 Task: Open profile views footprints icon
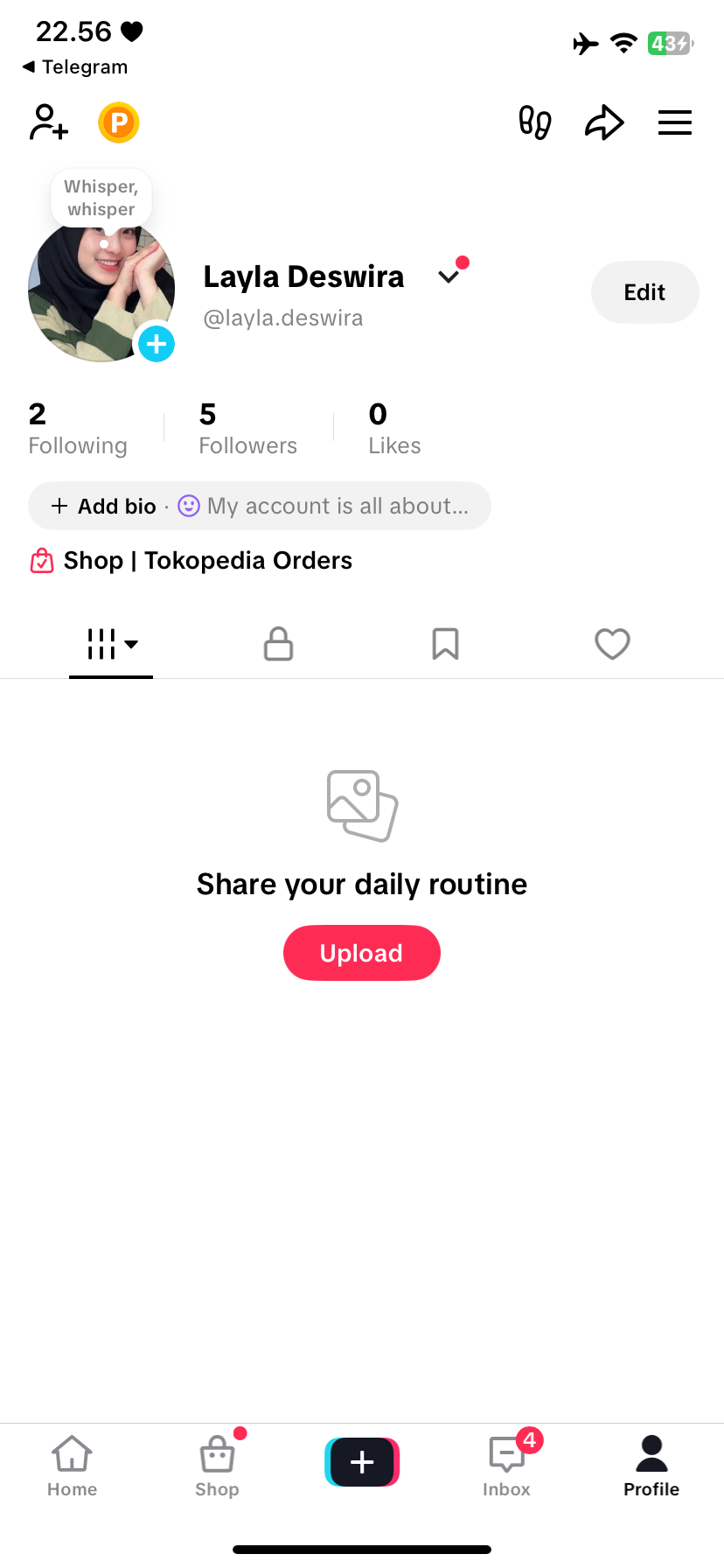(x=534, y=122)
